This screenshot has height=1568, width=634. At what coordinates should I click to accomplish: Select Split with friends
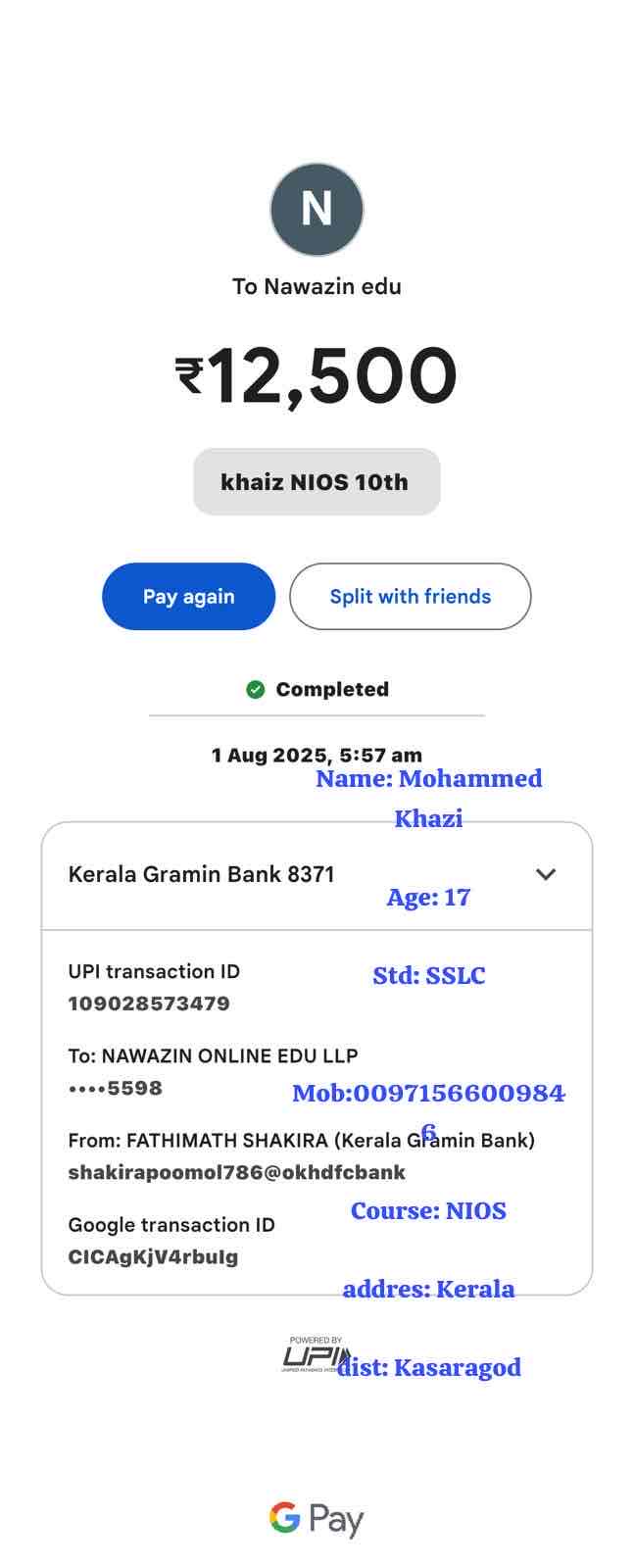410,597
